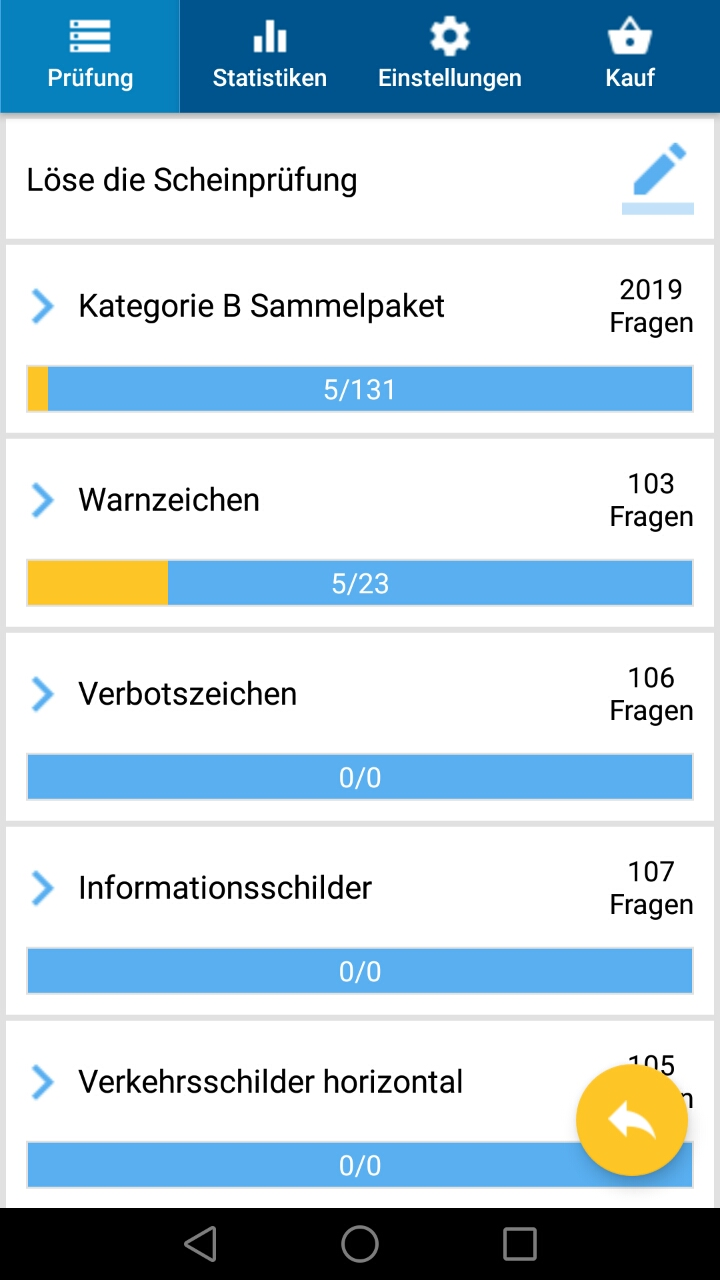Open the Informationsschilder category
The image size is (720, 1280).
tap(360, 921)
